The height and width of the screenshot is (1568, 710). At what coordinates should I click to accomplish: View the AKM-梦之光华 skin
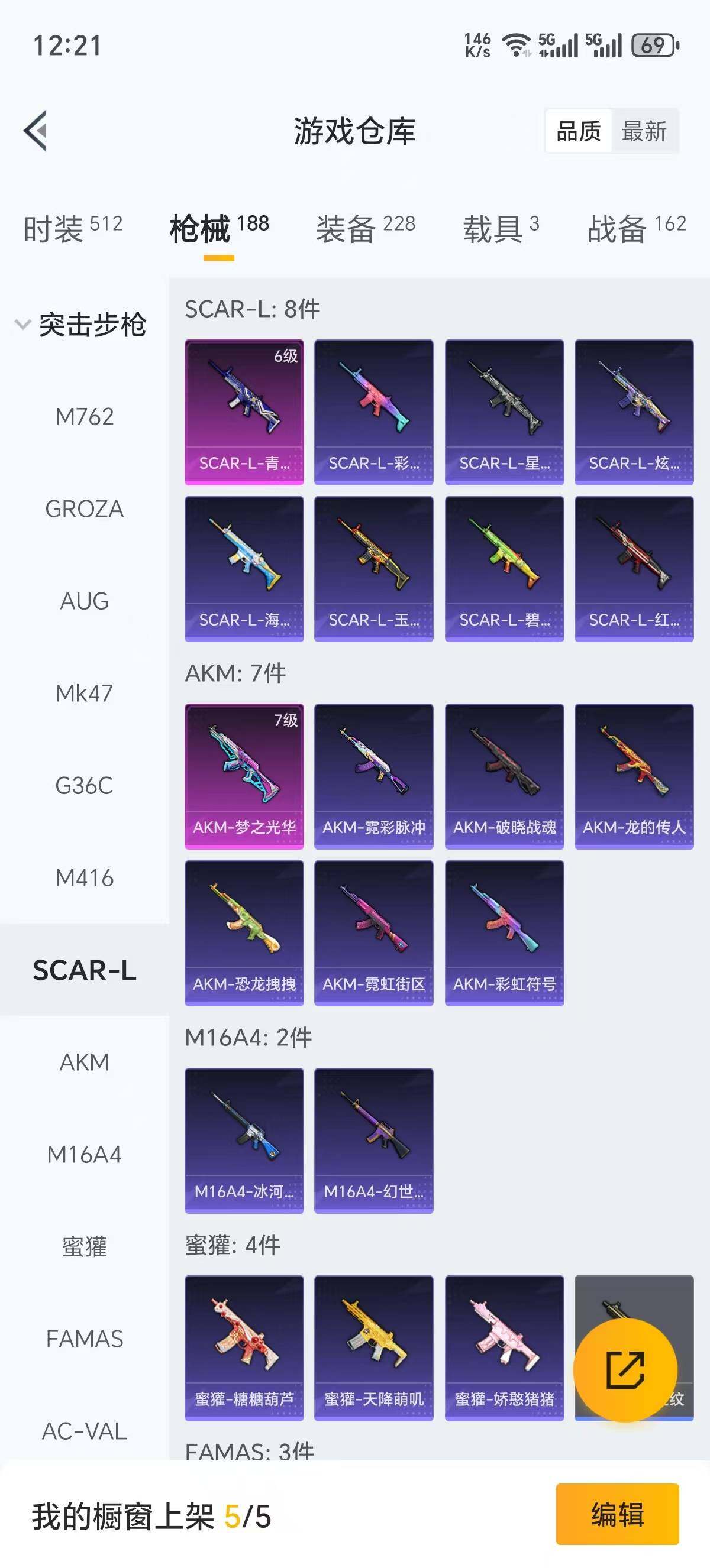point(244,776)
